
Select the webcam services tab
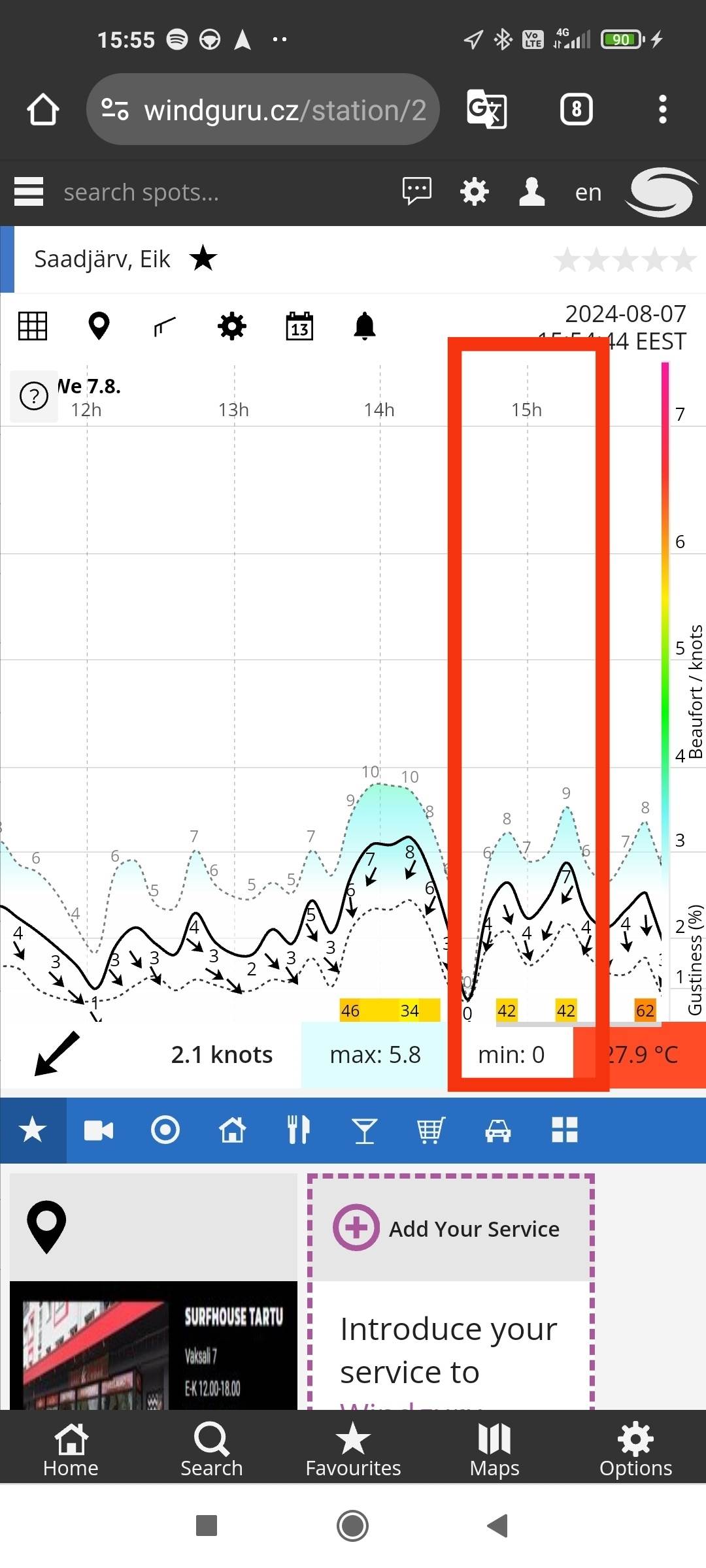click(x=99, y=1130)
